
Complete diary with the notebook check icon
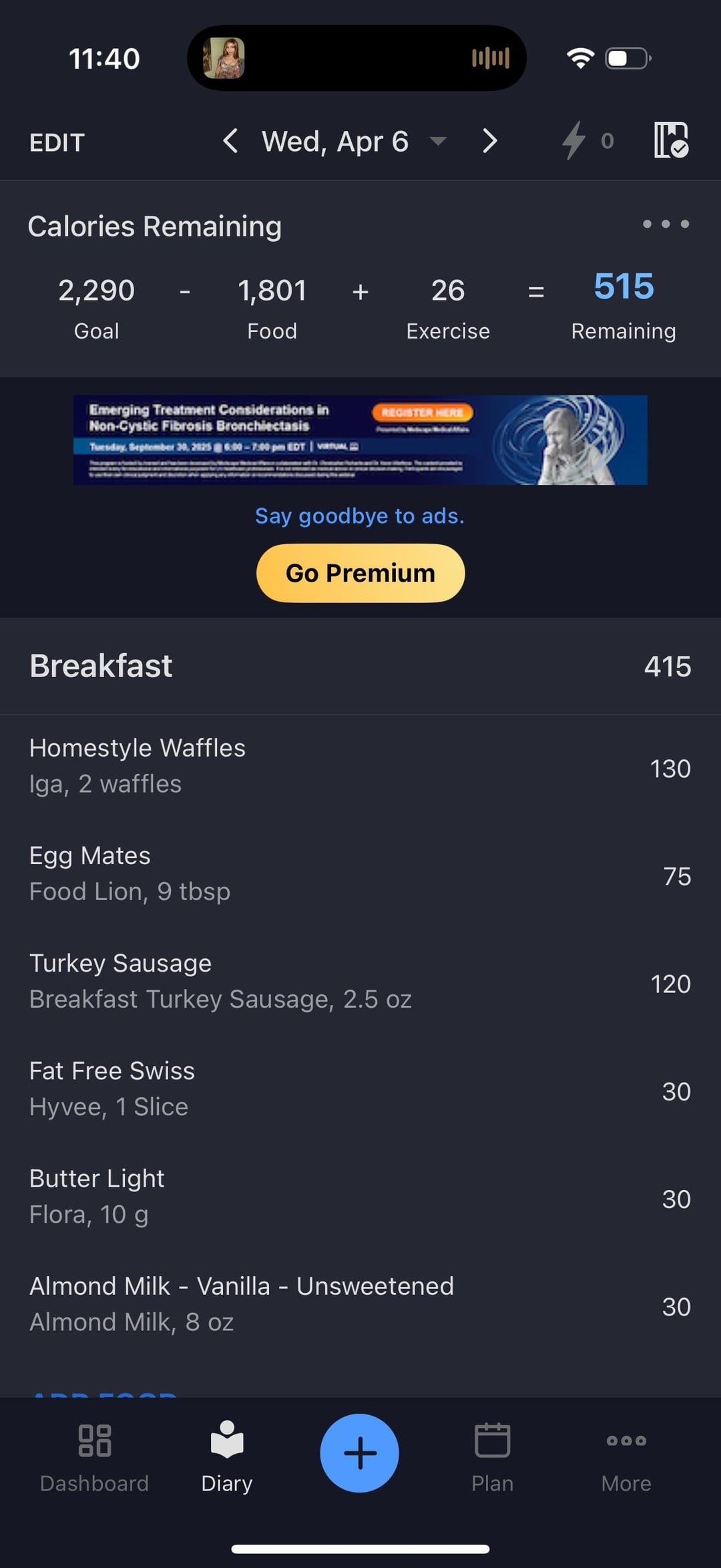point(670,140)
